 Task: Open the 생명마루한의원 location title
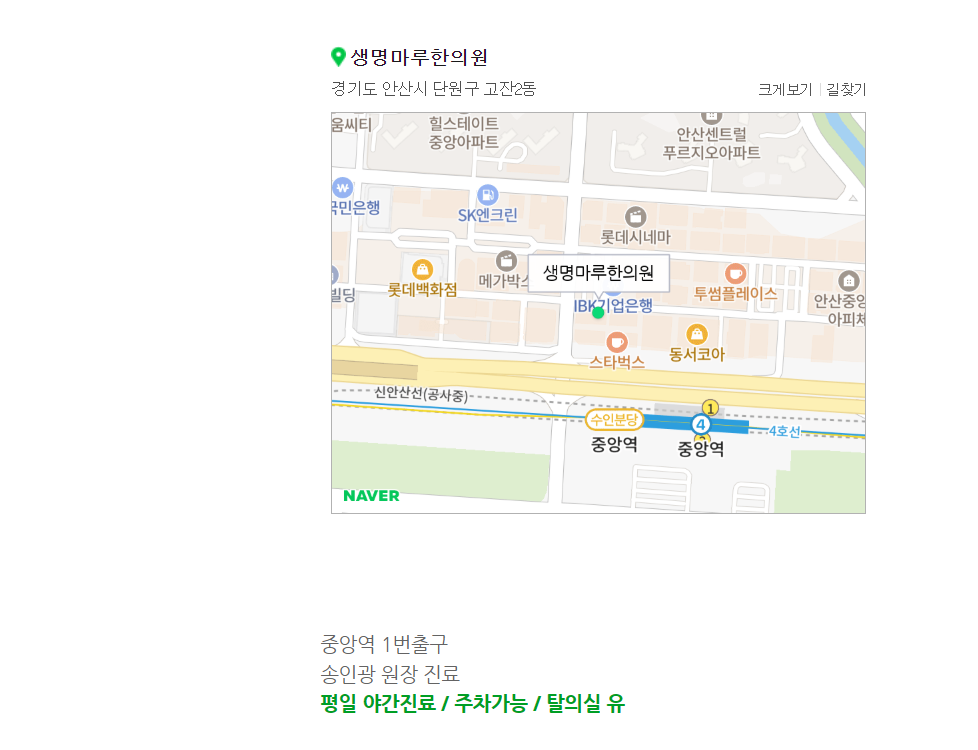(x=418, y=57)
